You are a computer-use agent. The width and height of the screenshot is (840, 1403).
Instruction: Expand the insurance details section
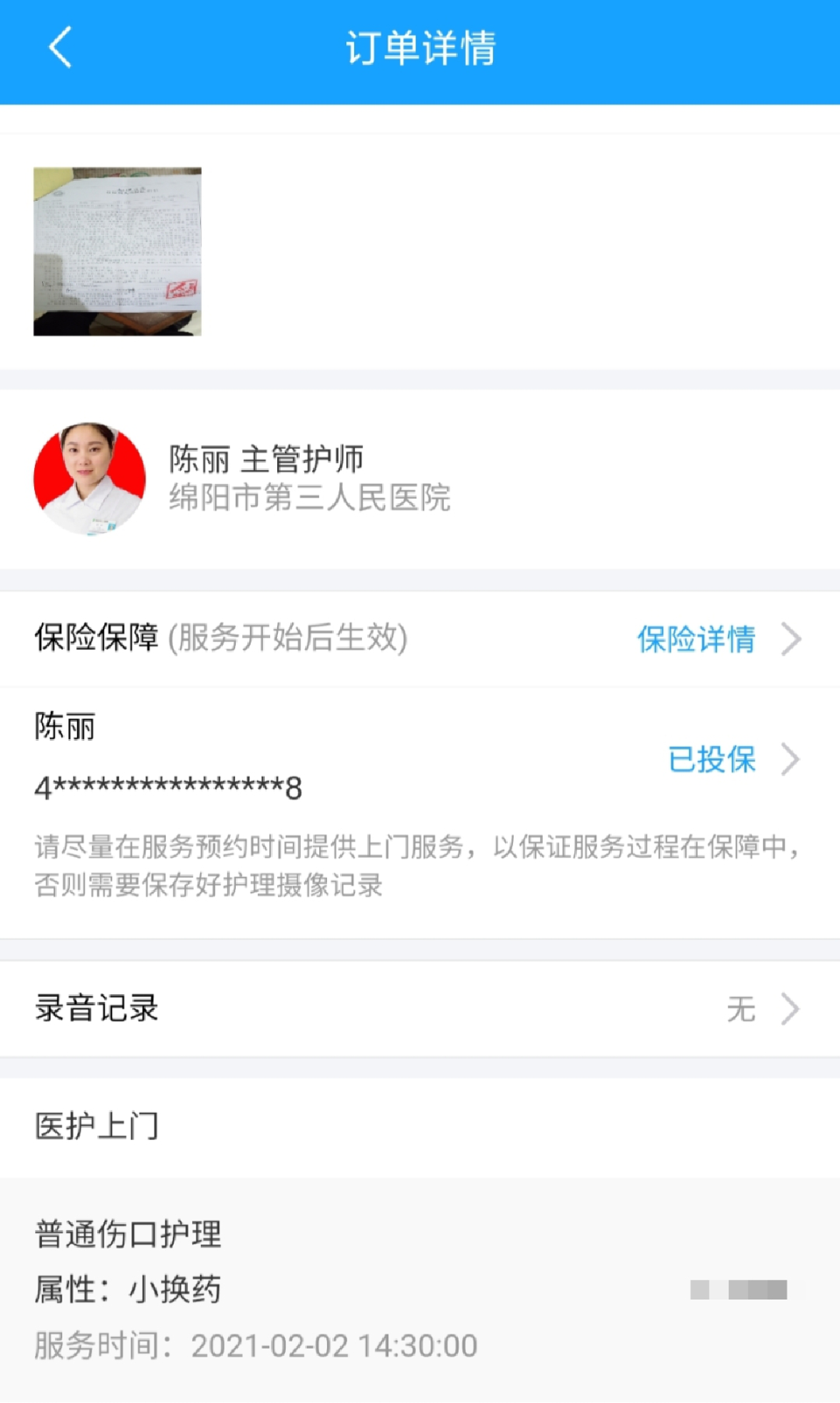click(695, 639)
